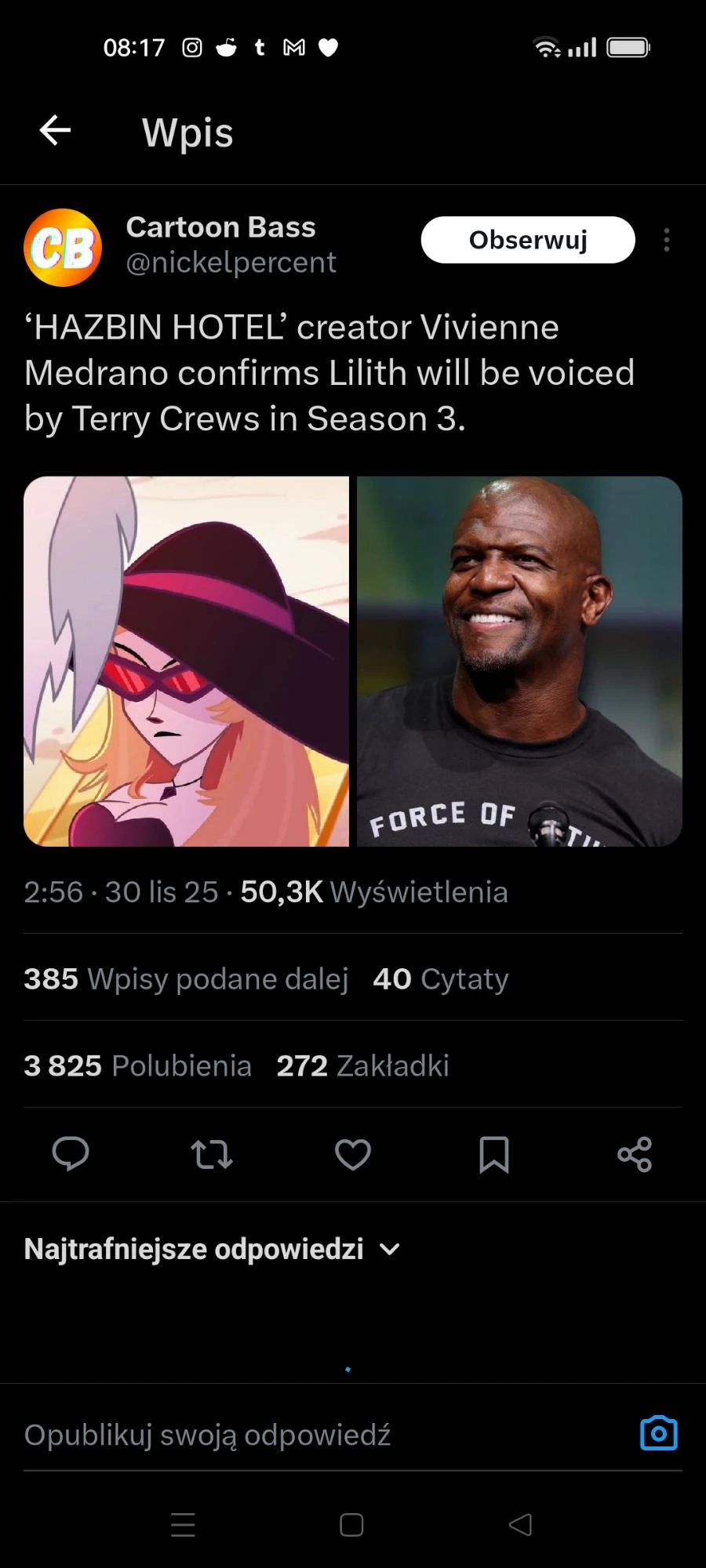The width and height of the screenshot is (706, 1568).
Task: Open the @nickelpercent profile handle
Action: click(231, 262)
